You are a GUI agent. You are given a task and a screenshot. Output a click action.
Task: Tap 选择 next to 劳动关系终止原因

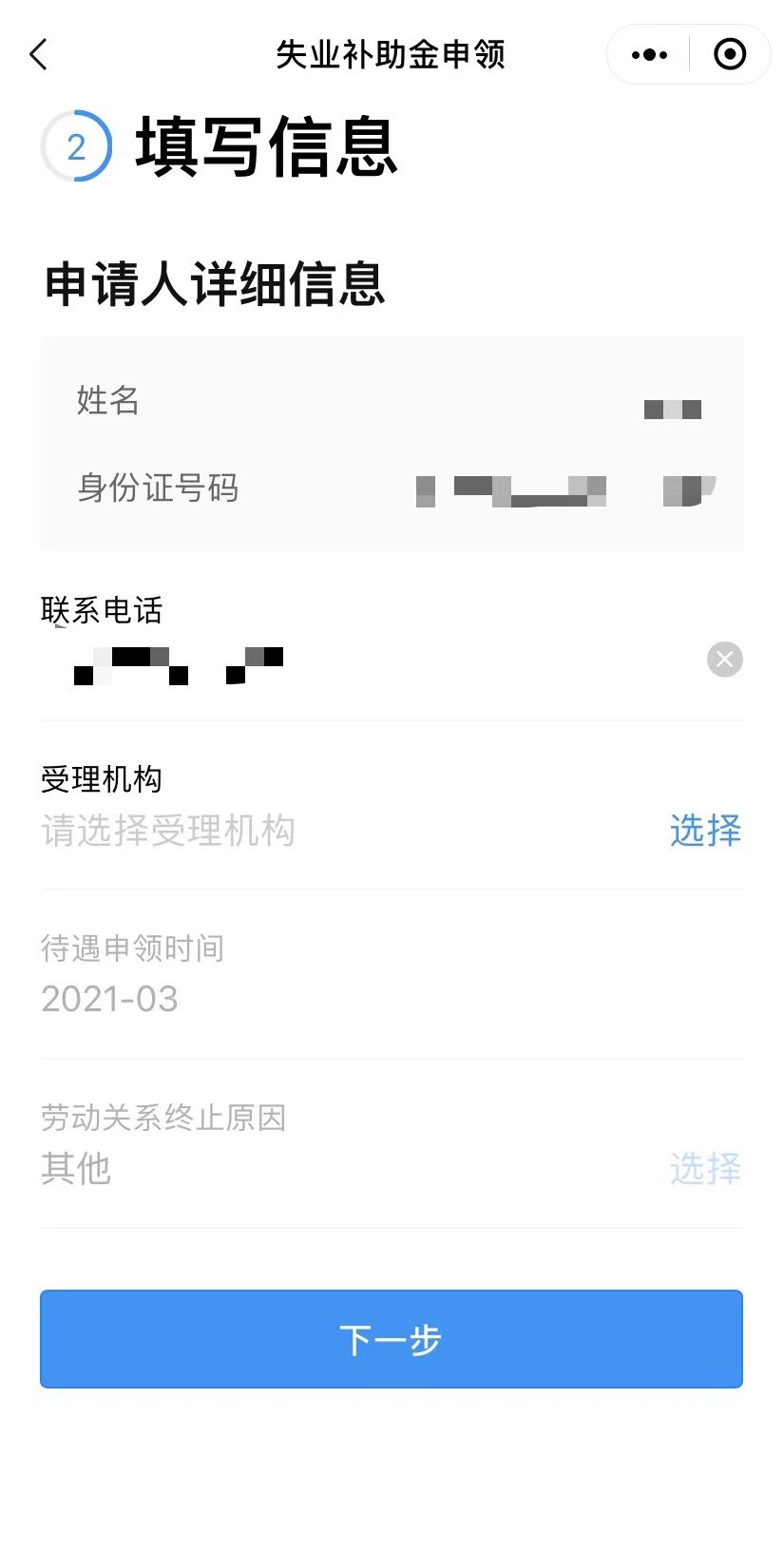click(x=704, y=1169)
